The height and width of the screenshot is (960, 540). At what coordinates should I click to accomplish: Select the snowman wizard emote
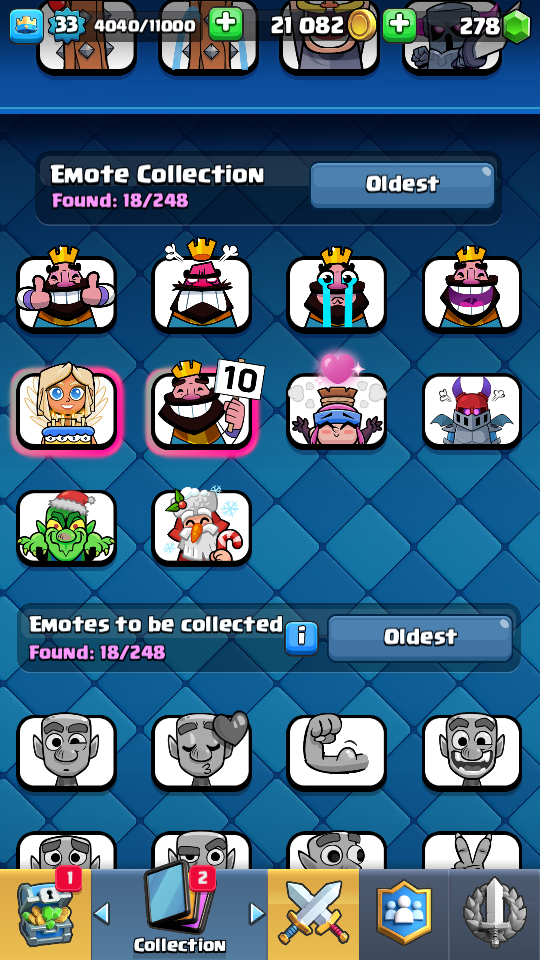[x=201, y=525]
